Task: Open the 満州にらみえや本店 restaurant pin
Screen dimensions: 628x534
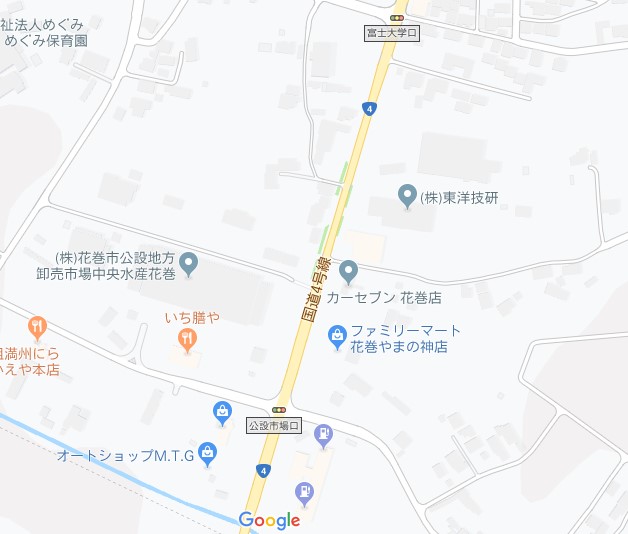Action: click(x=37, y=327)
